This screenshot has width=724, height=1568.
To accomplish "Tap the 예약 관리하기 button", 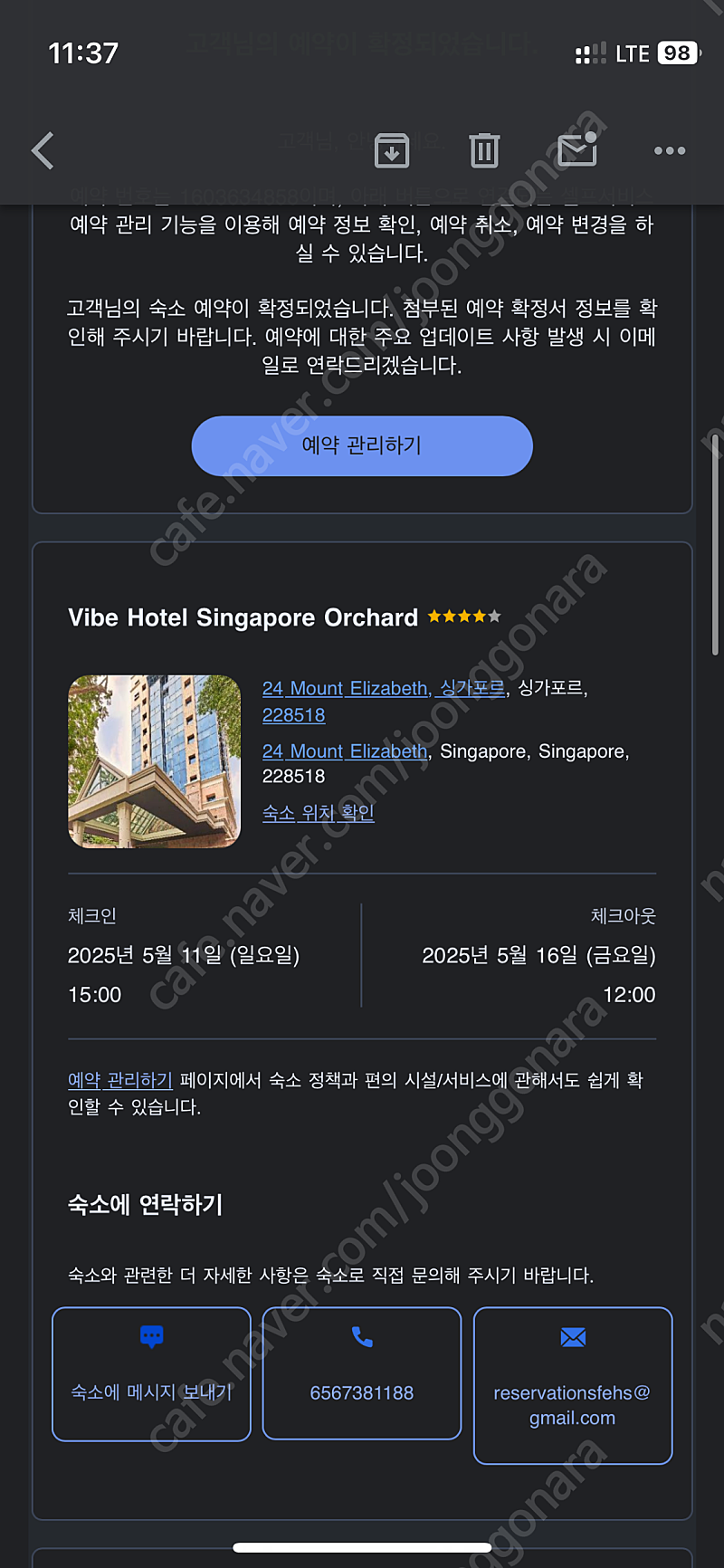I will pos(362,445).
